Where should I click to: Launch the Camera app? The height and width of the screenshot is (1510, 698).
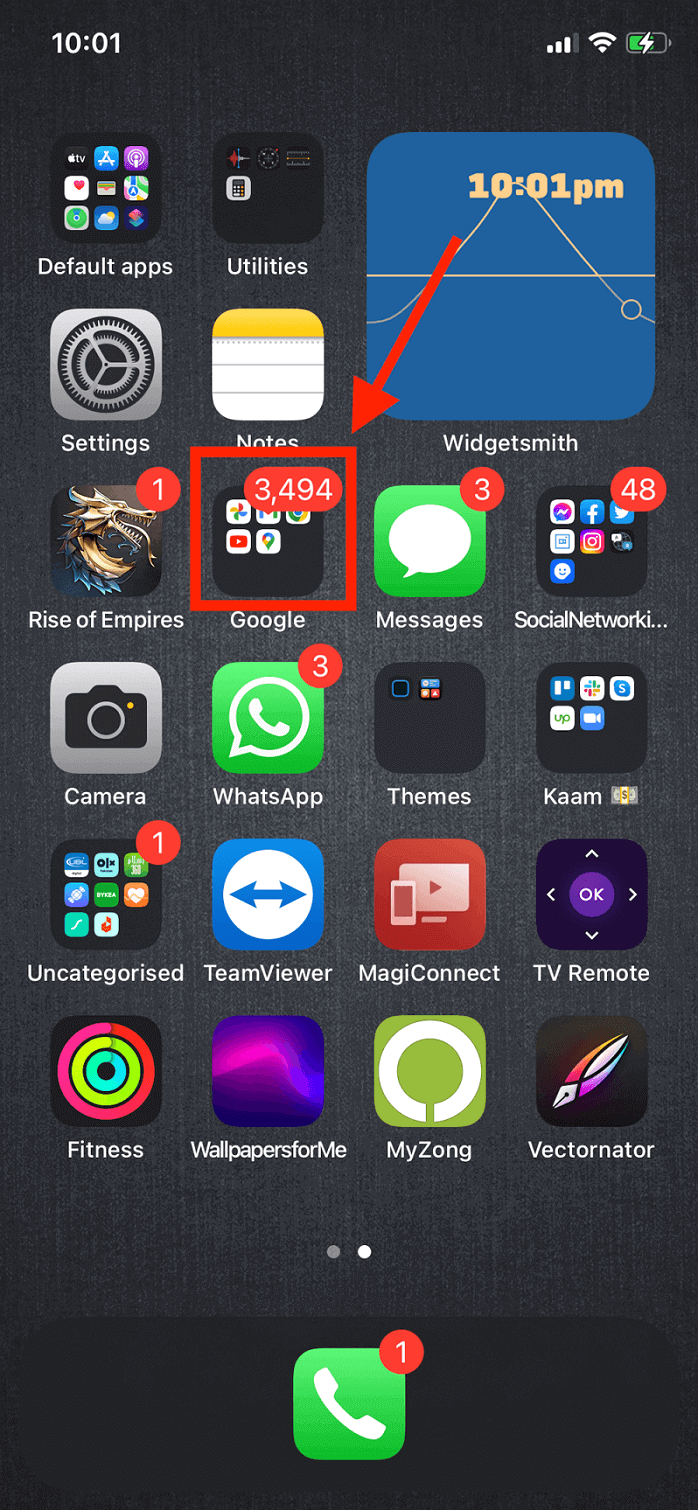pyautogui.click(x=105, y=717)
